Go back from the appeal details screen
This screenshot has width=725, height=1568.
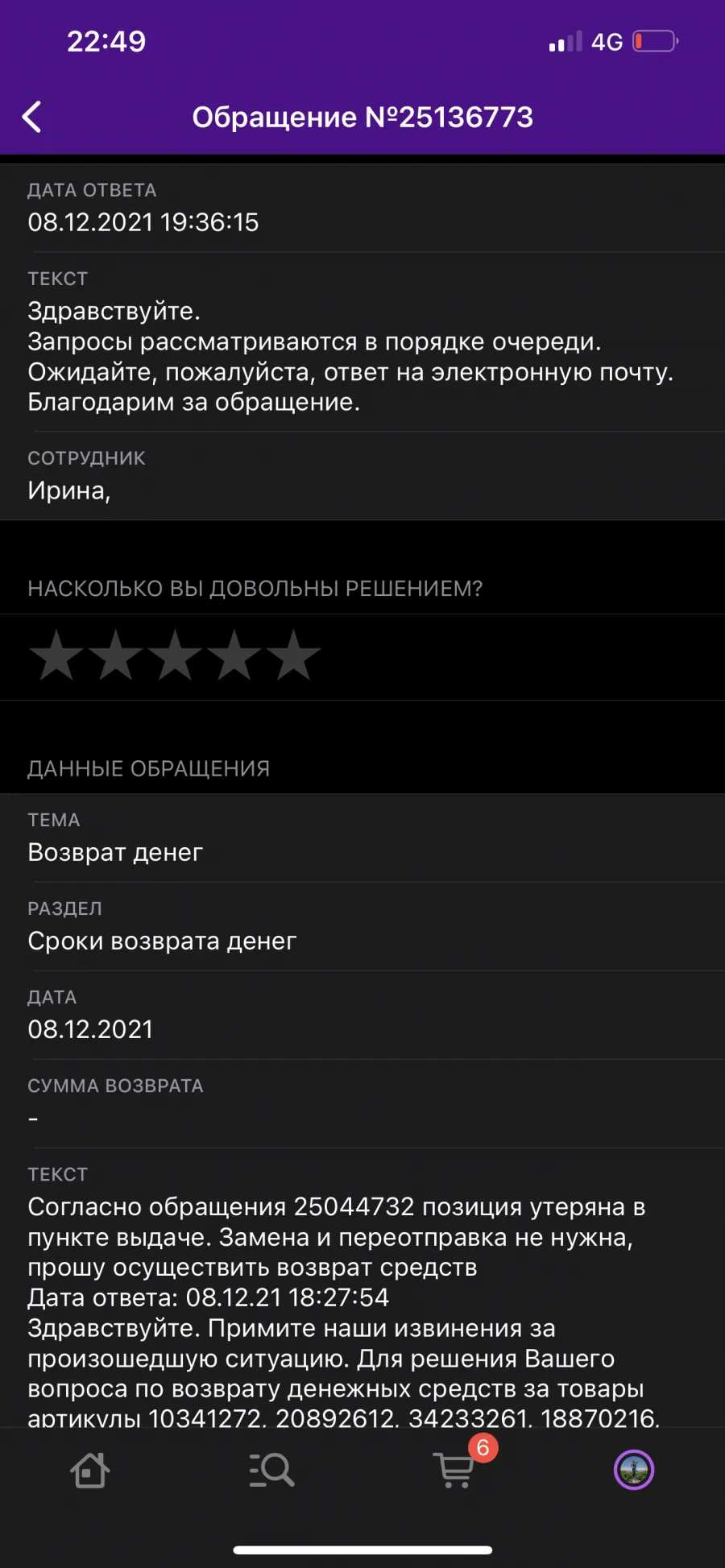tap(32, 118)
